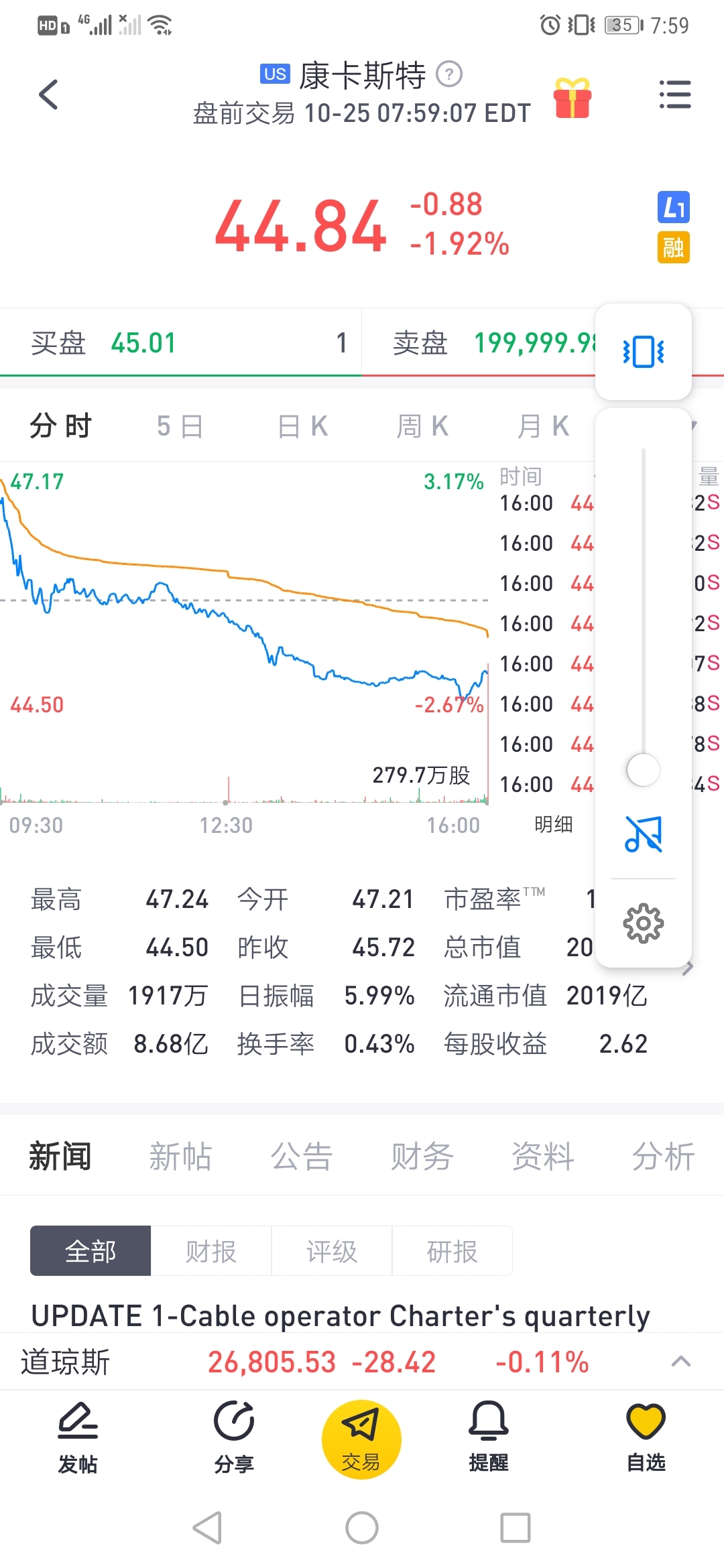This screenshot has height=1568, width=724.
Task: Expand the 道琼斯 index bar
Action: pos(680,1361)
